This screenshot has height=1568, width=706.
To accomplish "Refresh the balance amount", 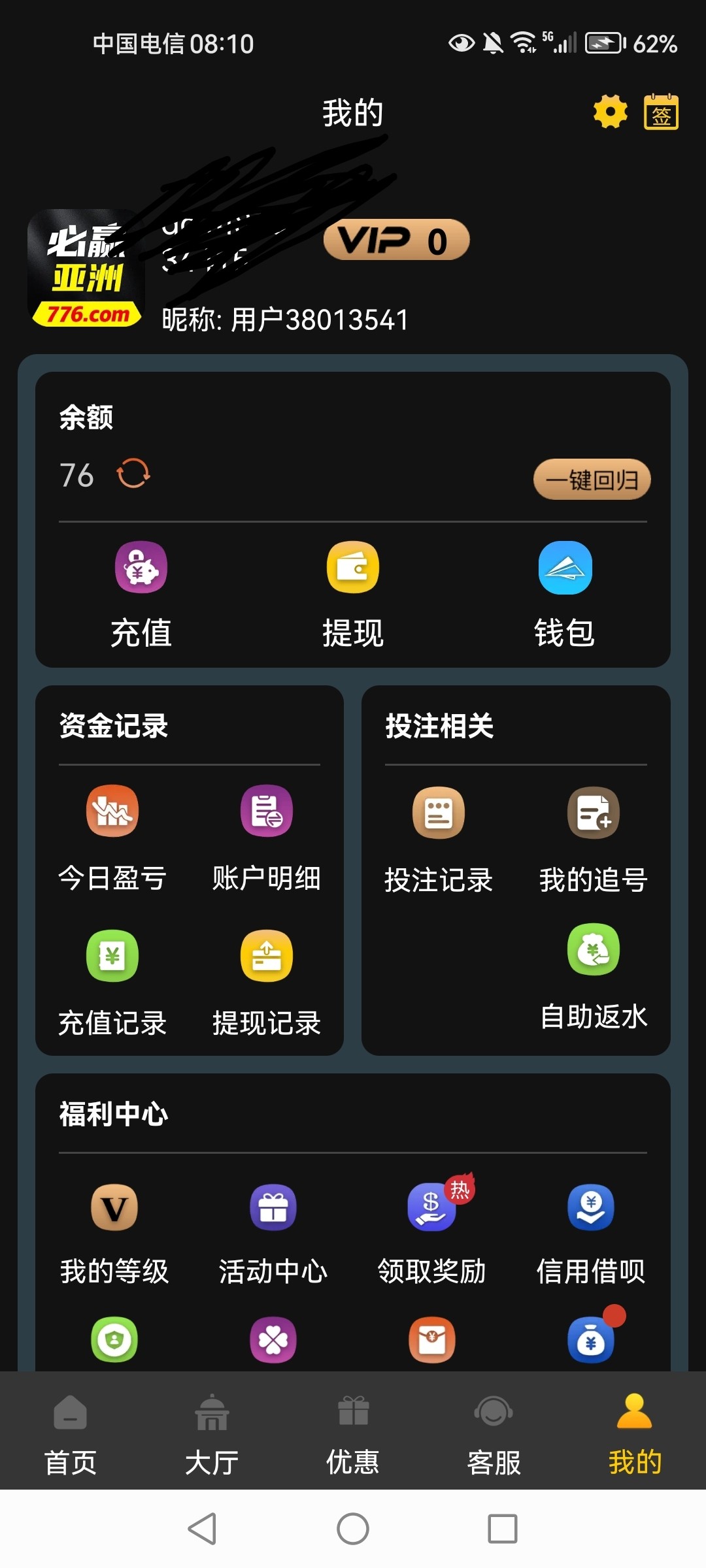I will point(133,473).
